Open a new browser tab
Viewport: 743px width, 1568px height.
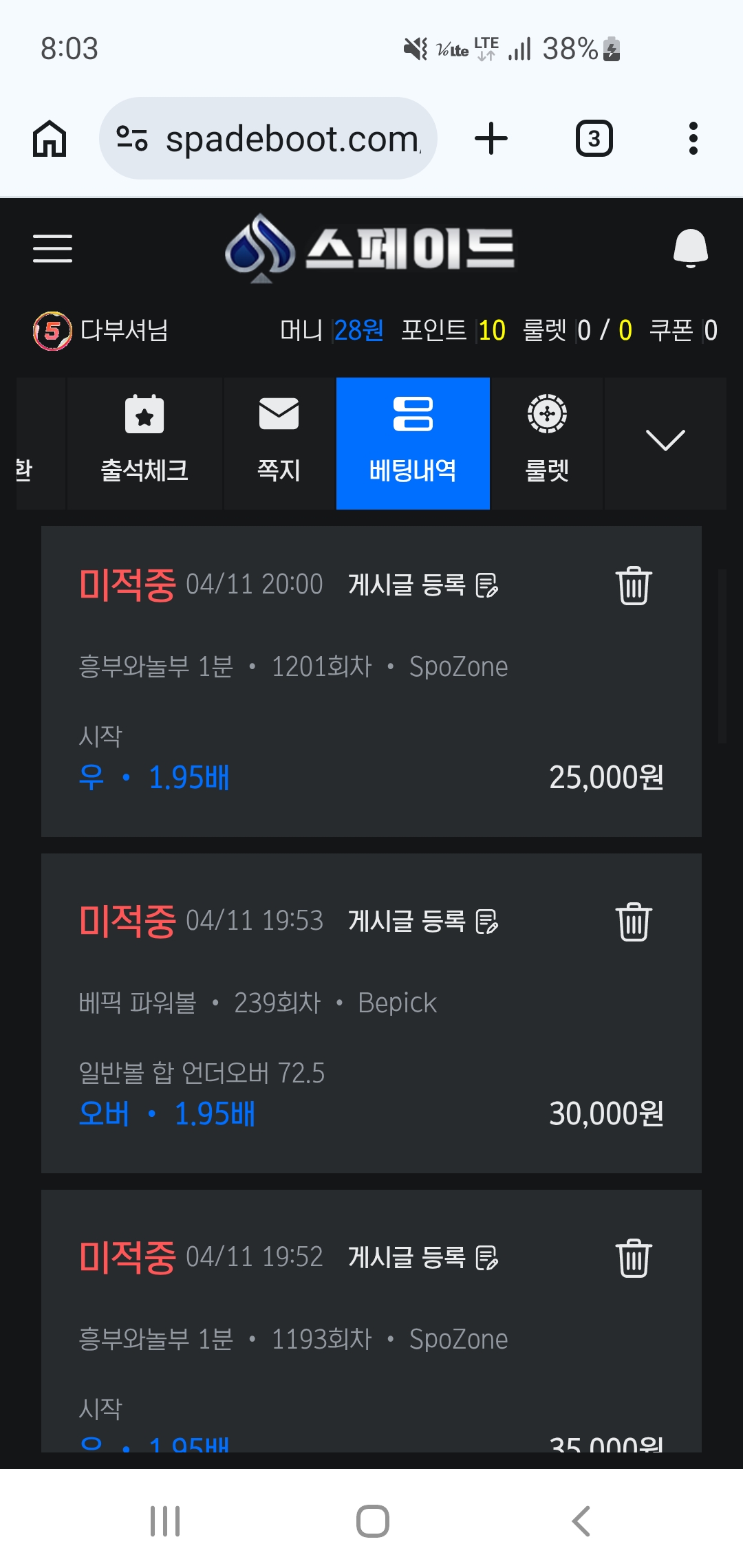click(x=491, y=139)
